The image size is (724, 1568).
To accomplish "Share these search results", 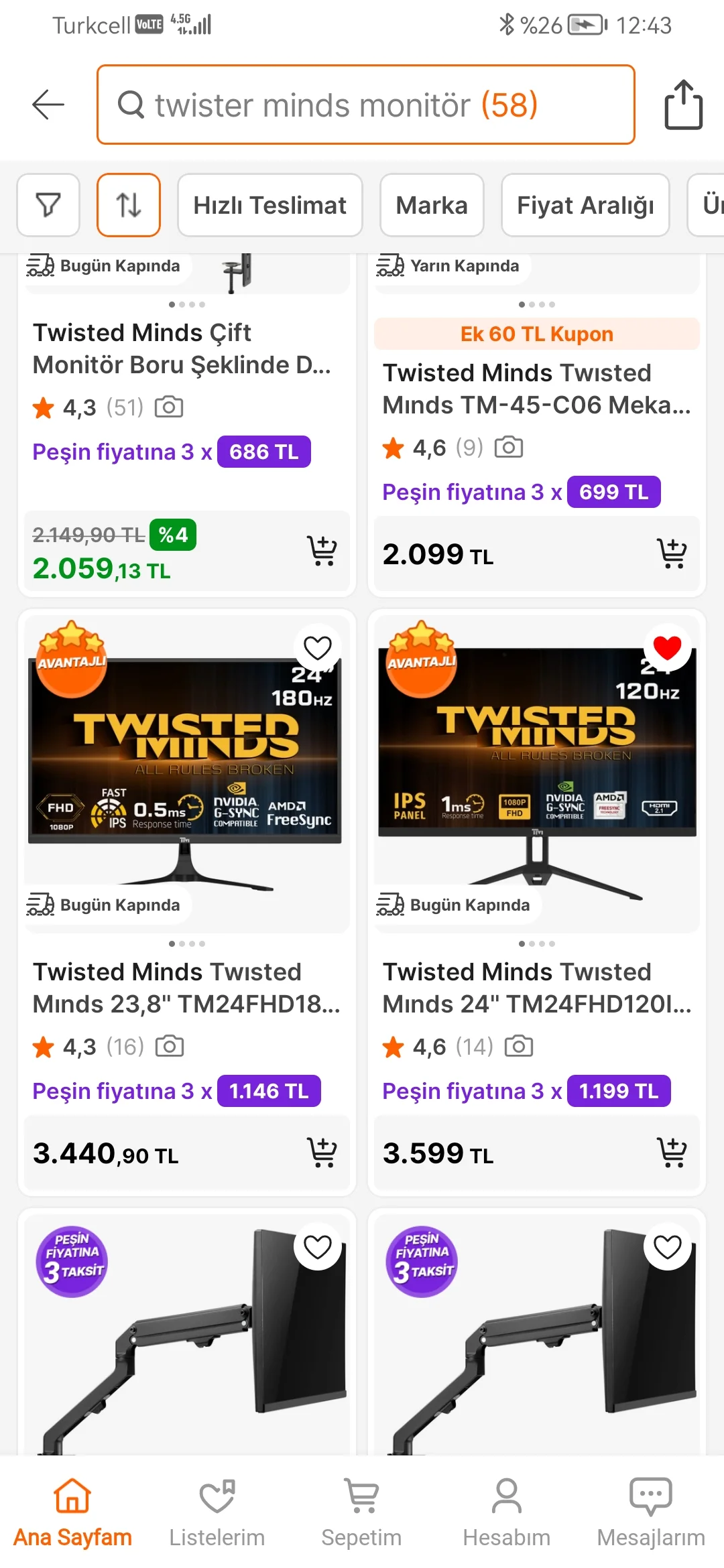I will (683, 105).
